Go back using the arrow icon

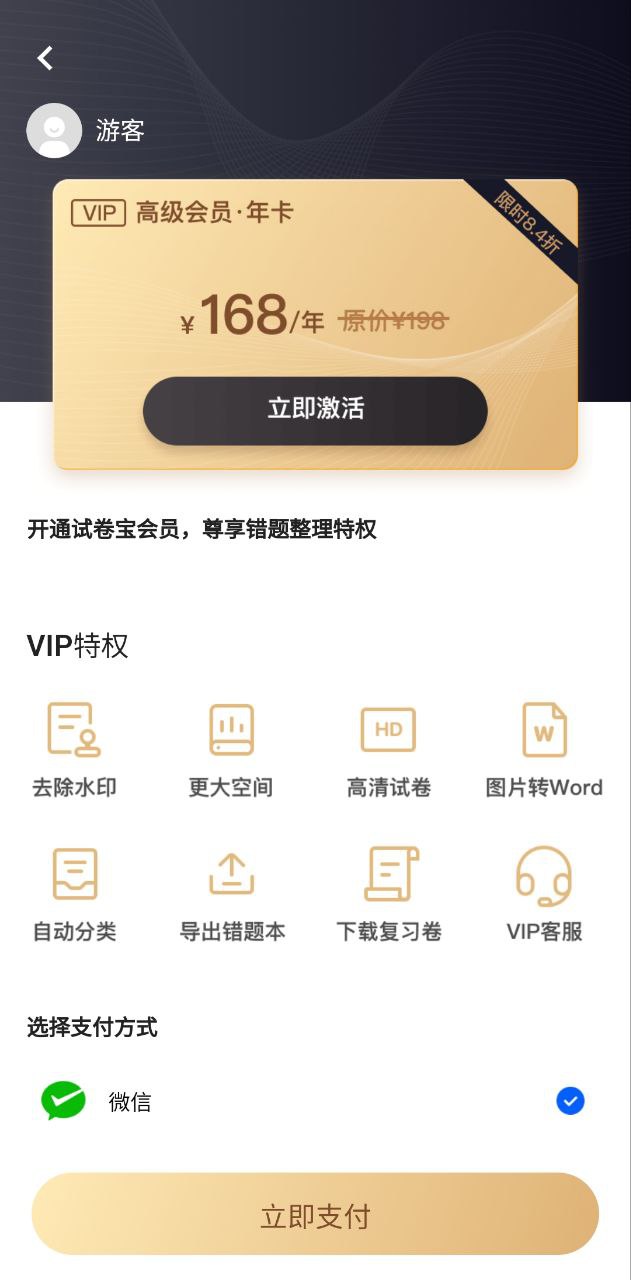(45, 58)
